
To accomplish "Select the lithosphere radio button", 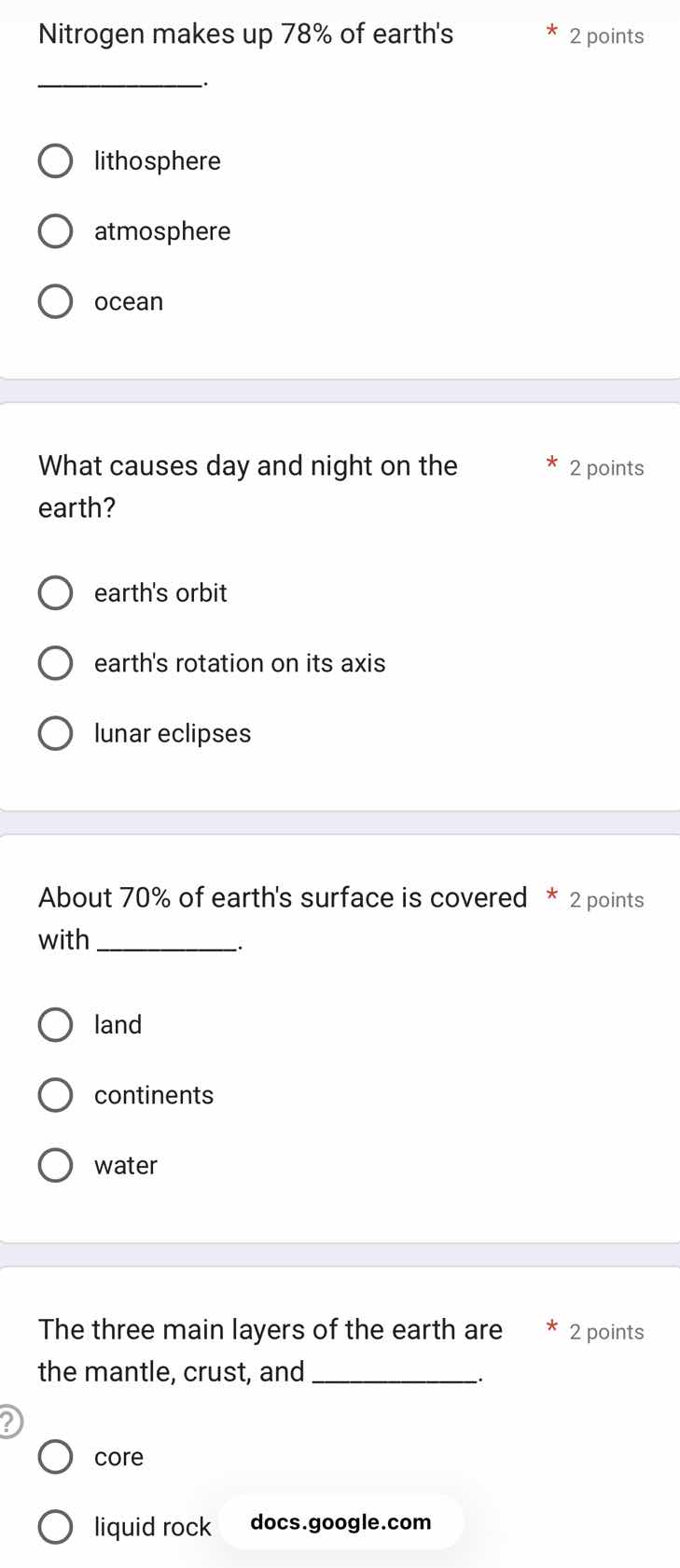I will (55, 160).
